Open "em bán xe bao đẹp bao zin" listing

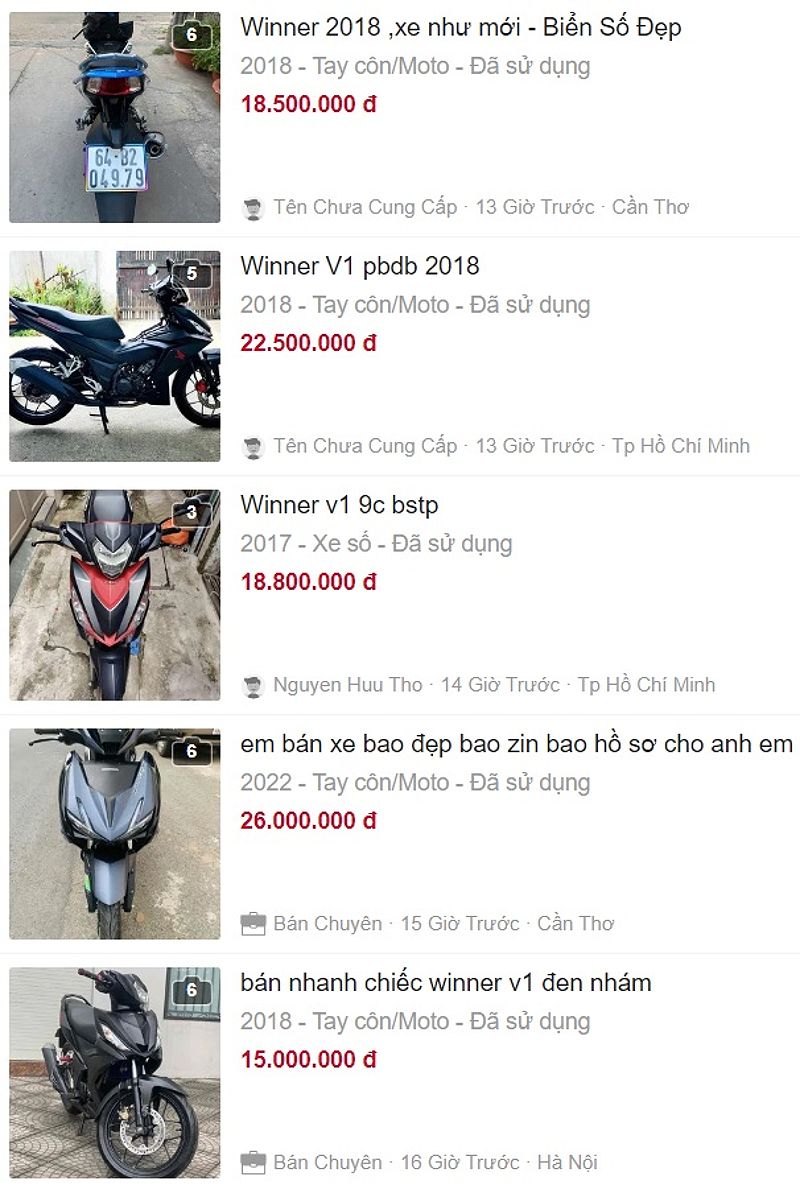[514, 744]
